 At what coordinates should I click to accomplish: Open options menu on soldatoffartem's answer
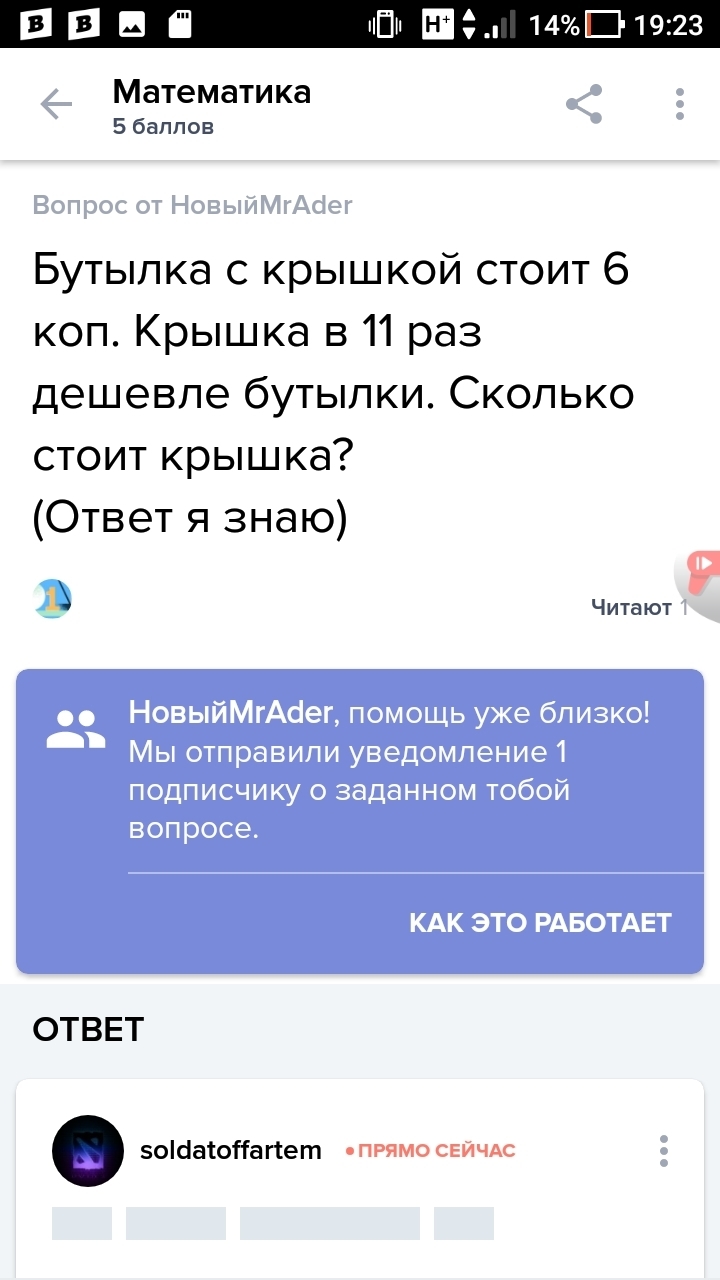click(663, 1151)
